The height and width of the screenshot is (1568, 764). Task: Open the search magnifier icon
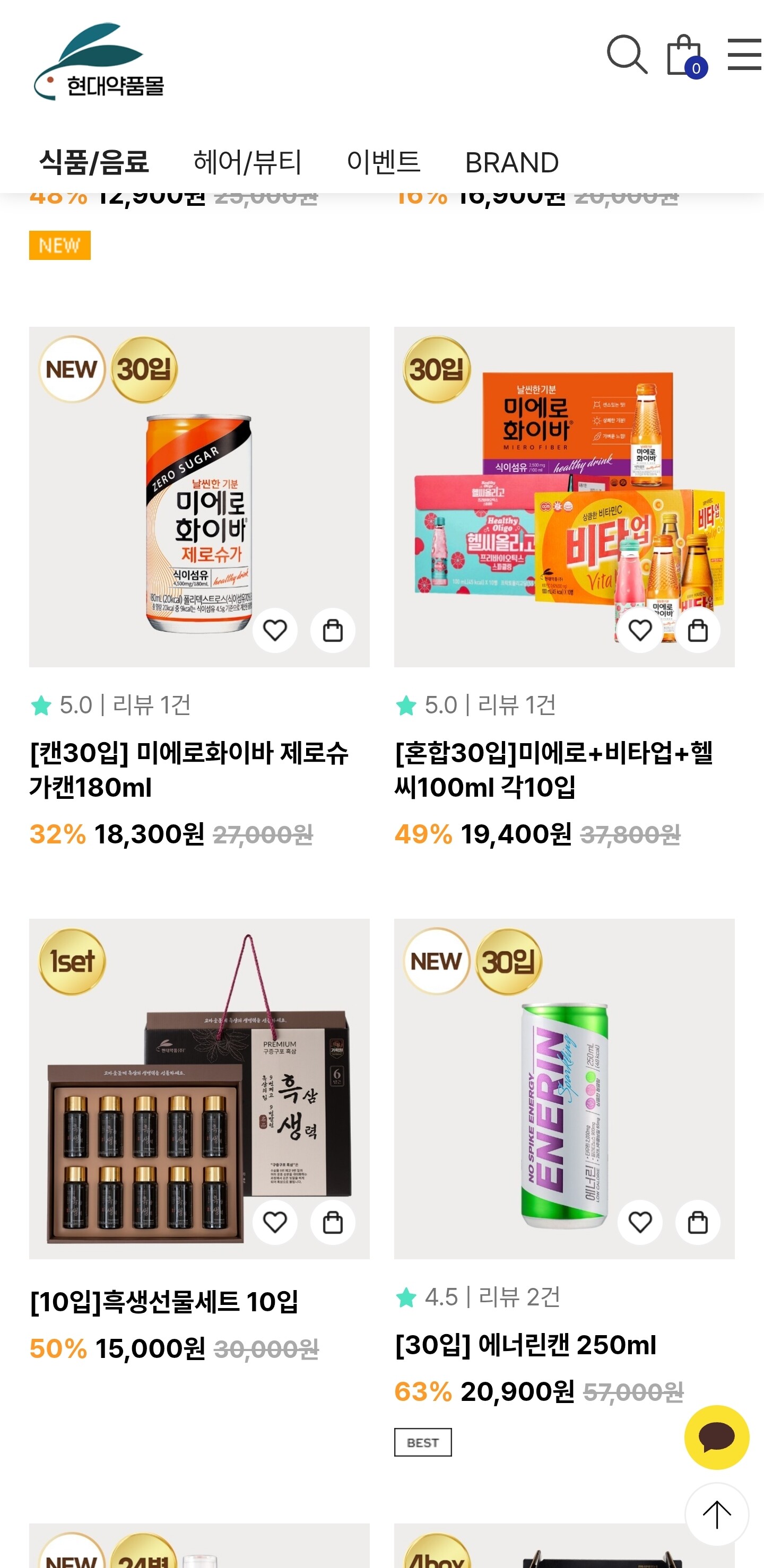point(627,55)
